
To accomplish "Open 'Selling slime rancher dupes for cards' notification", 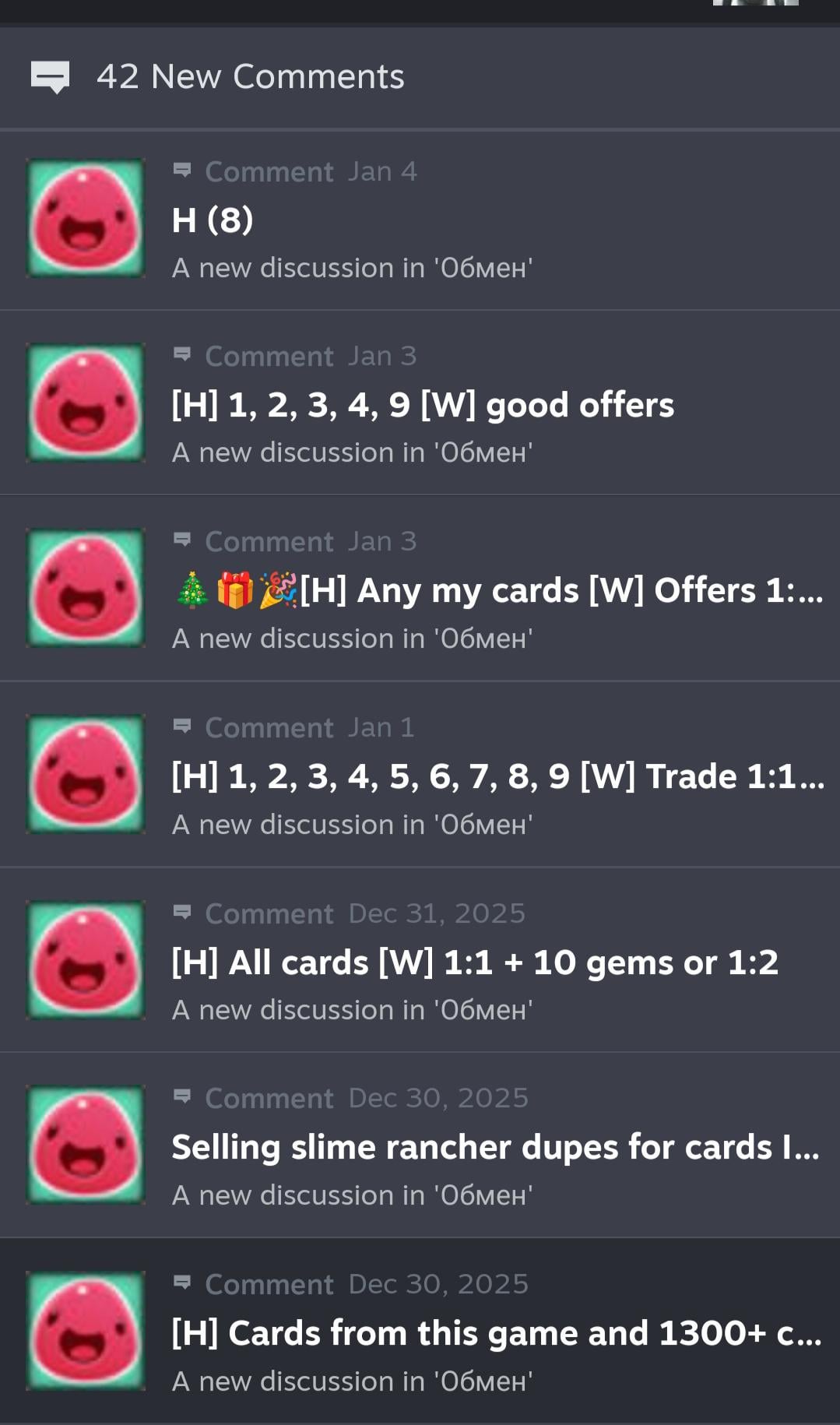I will click(x=494, y=1147).
